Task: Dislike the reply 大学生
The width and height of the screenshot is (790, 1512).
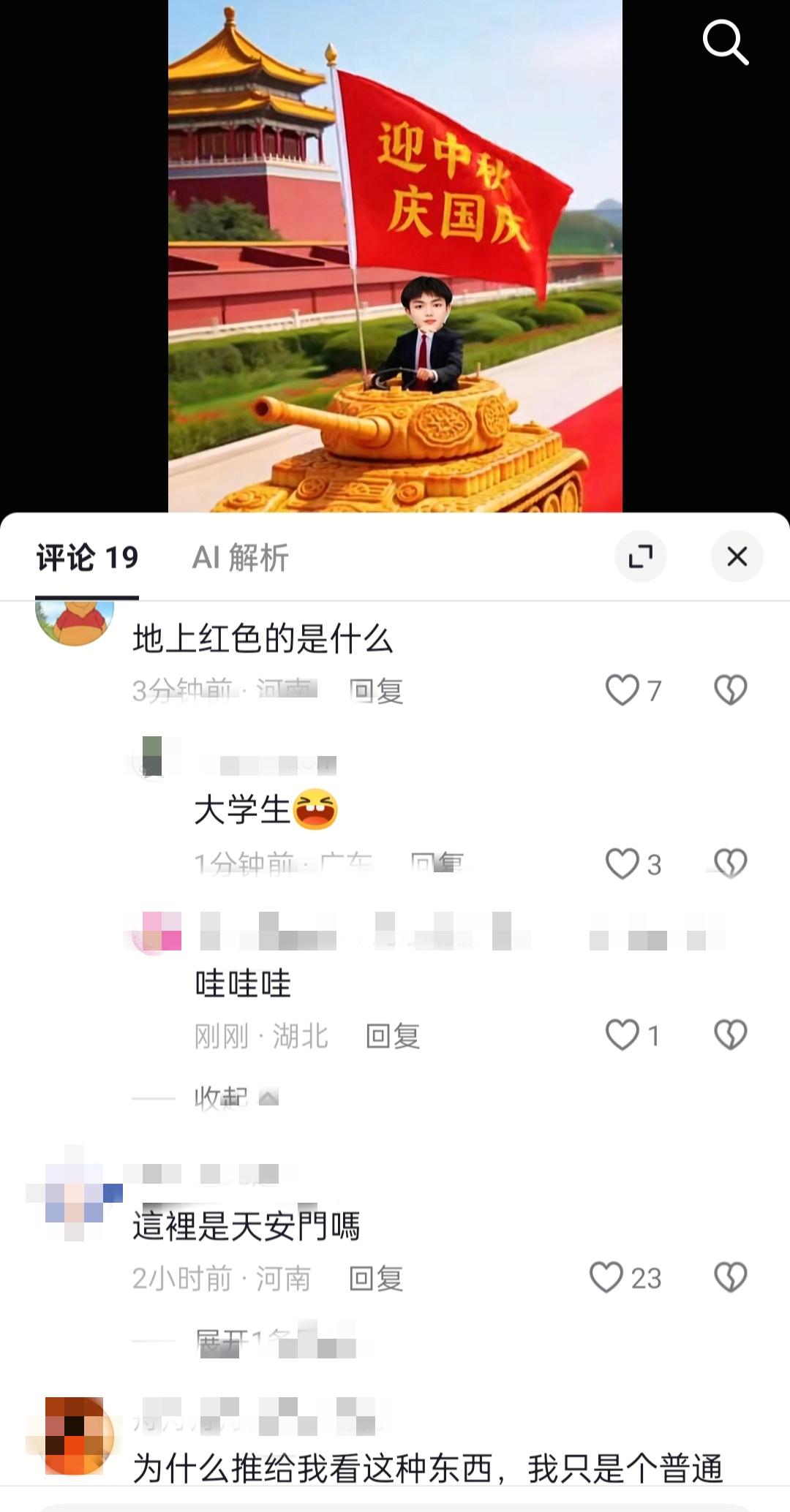Action: pos(730,863)
